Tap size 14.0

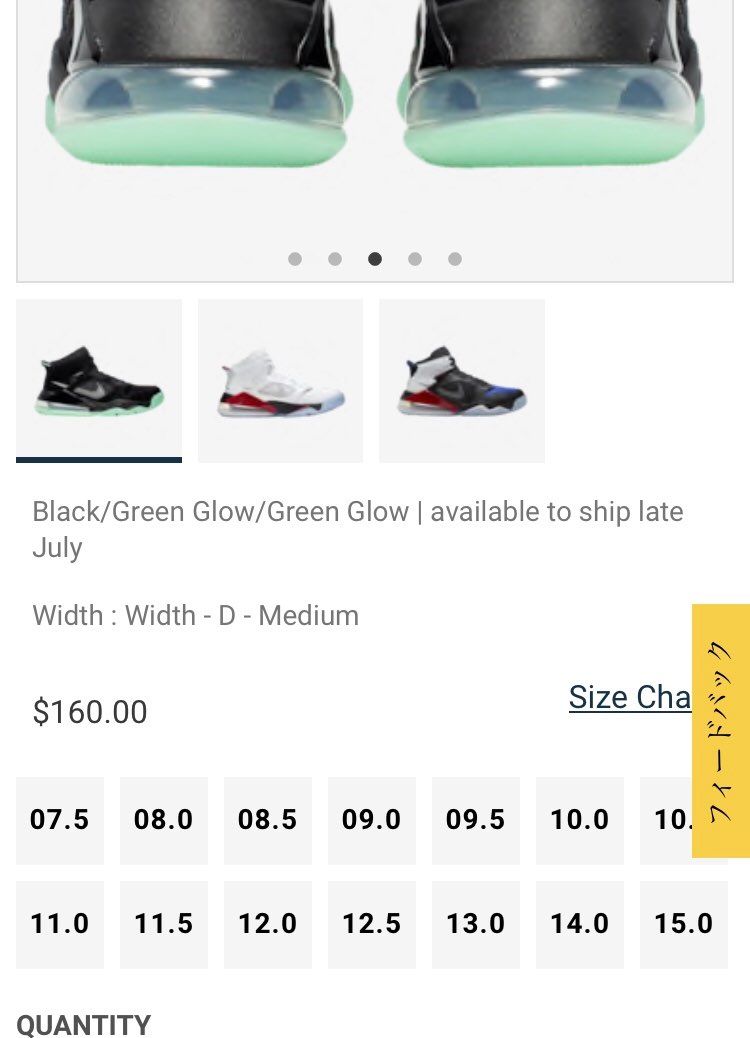tap(579, 924)
